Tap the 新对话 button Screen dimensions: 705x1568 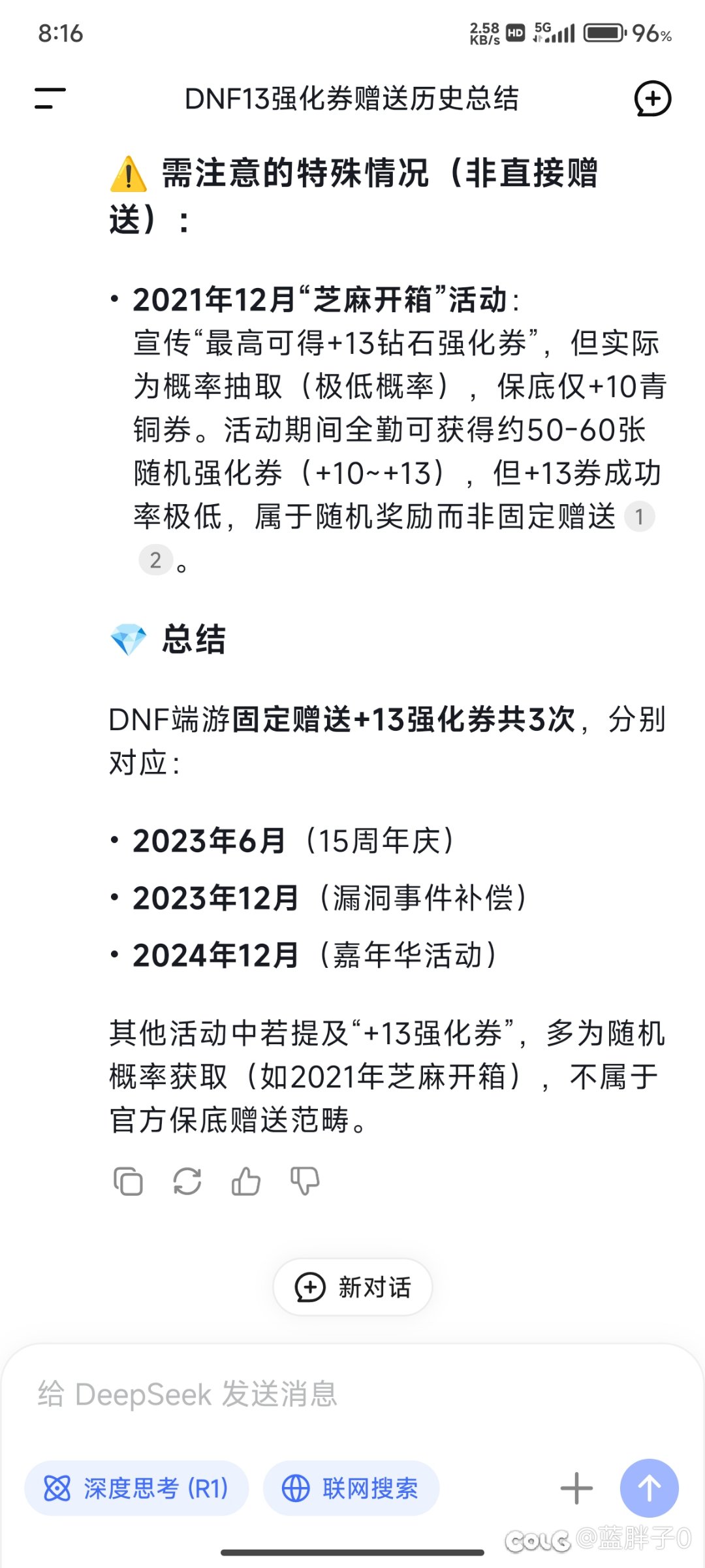click(x=352, y=1288)
